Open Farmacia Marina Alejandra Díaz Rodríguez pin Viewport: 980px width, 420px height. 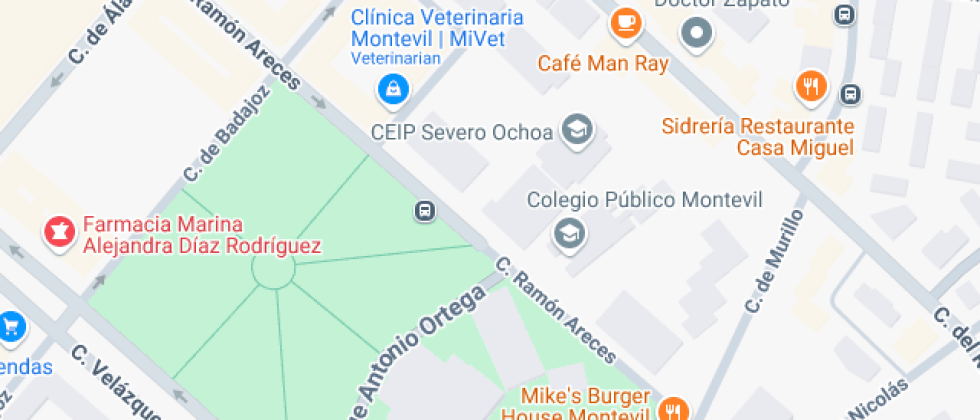[x=59, y=233]
